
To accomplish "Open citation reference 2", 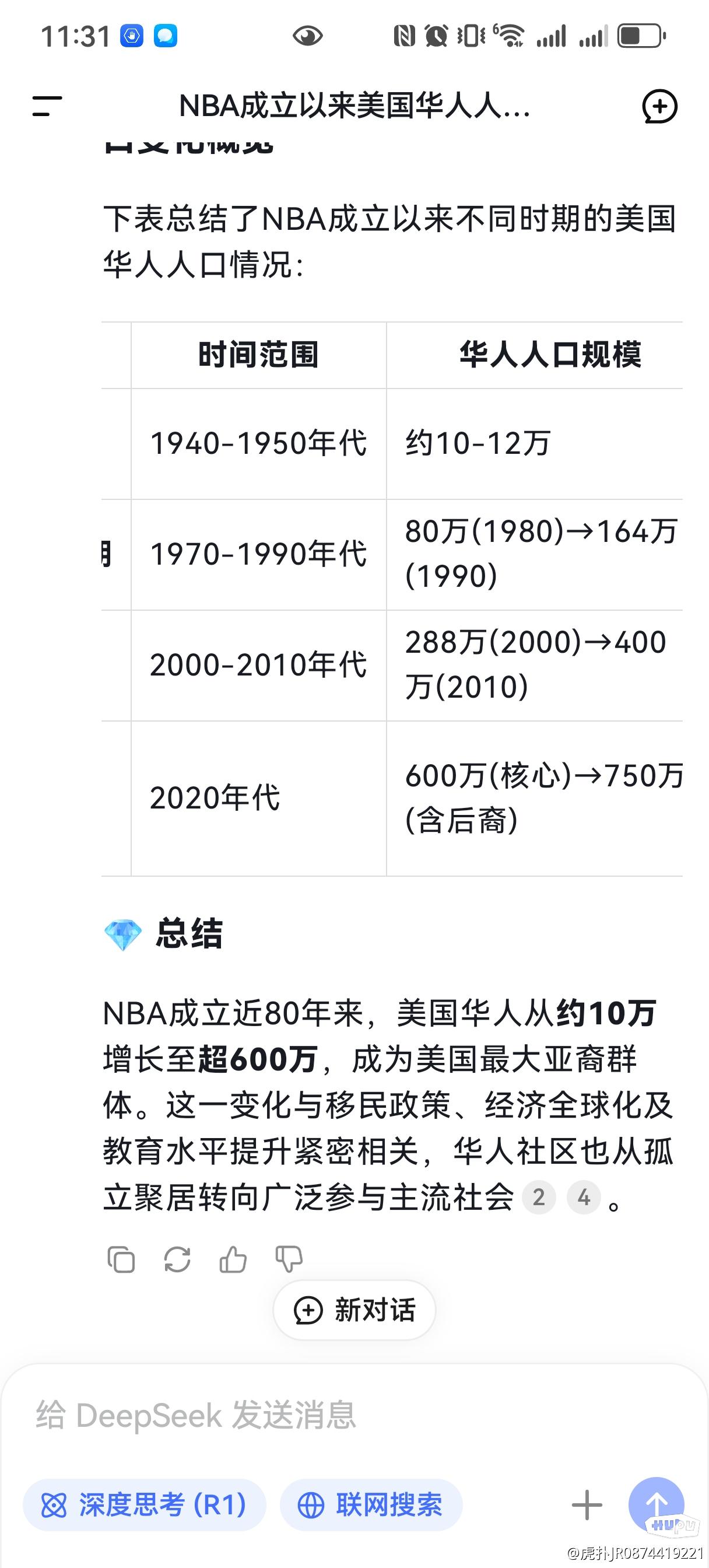I will [539, 1198].
